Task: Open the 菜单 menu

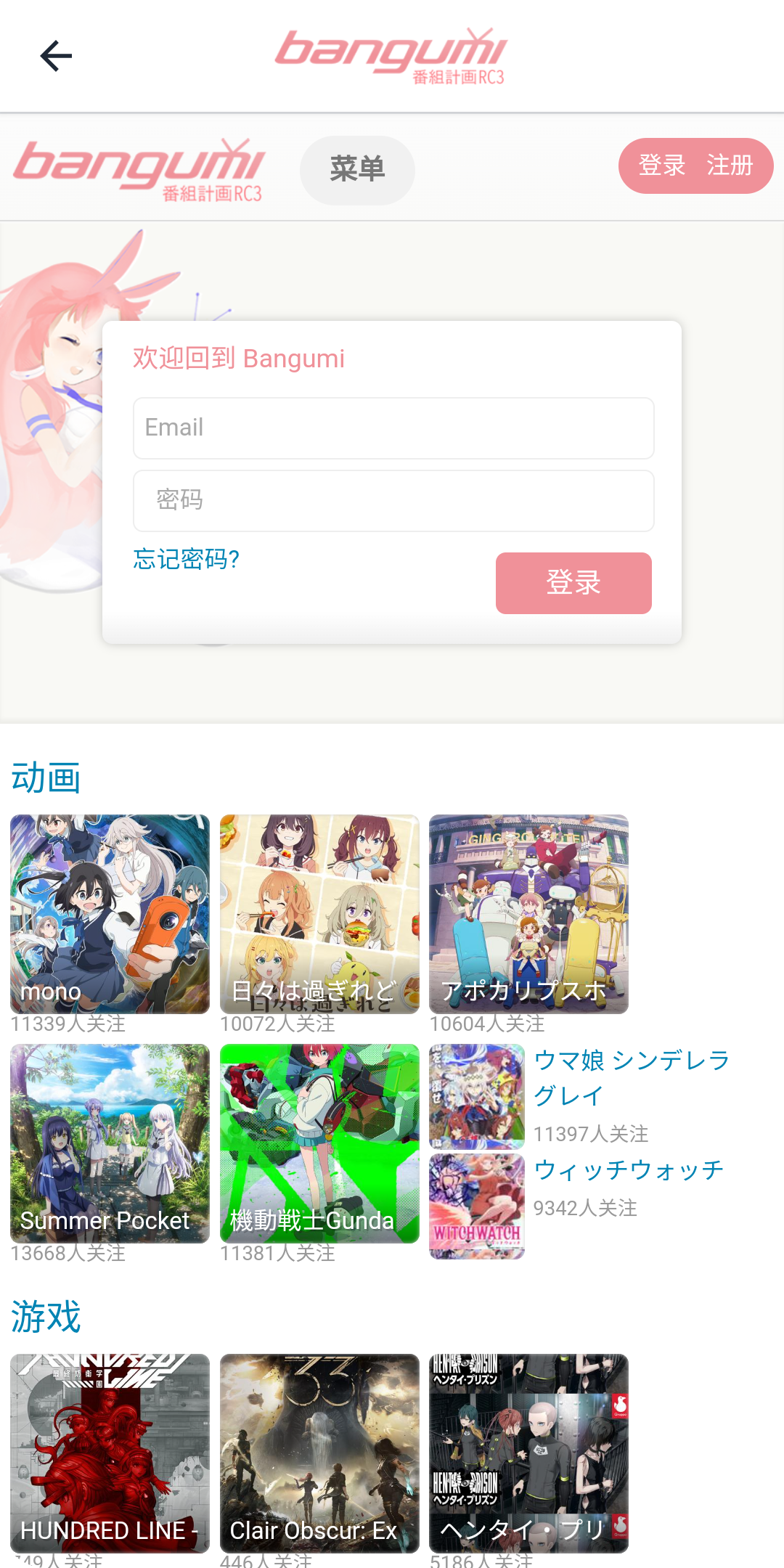Action: [x=357, y=170]
